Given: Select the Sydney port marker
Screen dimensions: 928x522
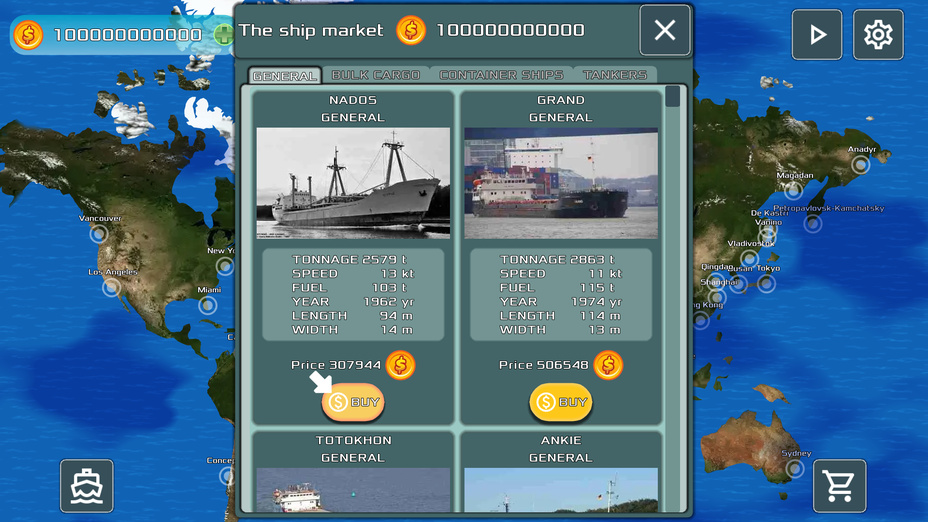Looking at the screenshot, I should tap(796, 470).
